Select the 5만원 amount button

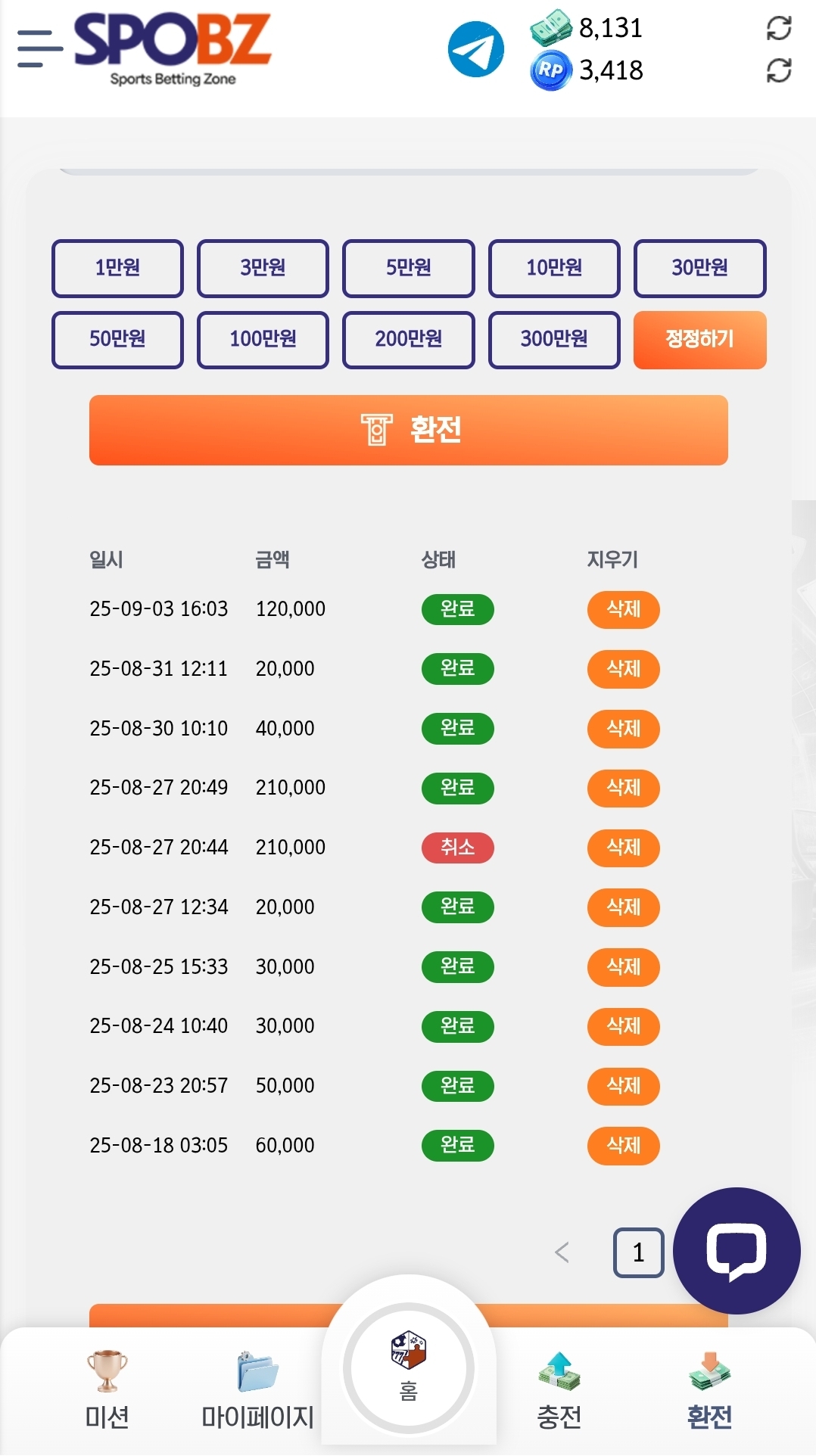(409, 268)
